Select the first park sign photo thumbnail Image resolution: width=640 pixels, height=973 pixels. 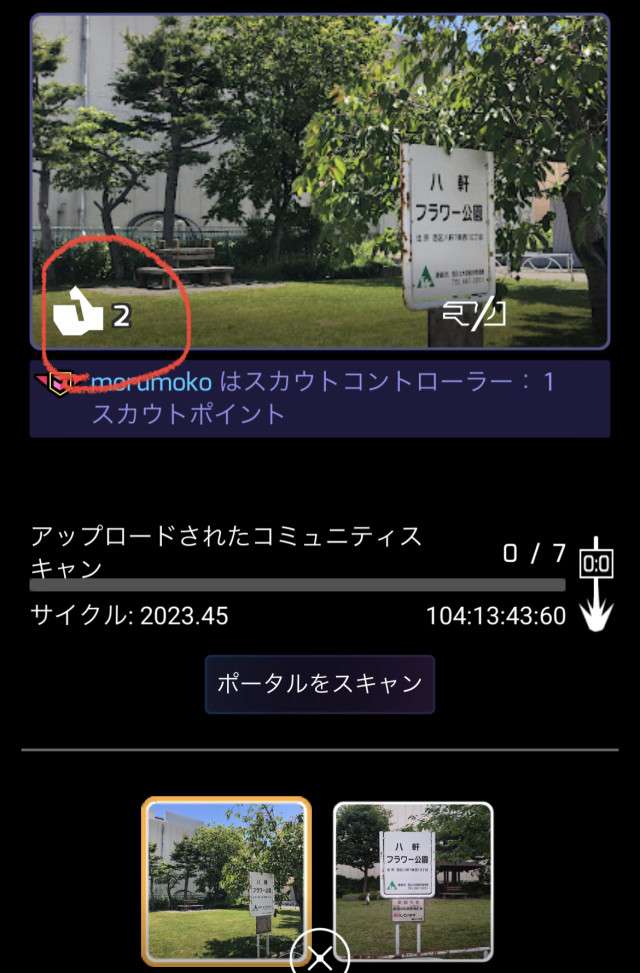click(x=226, y=880)
